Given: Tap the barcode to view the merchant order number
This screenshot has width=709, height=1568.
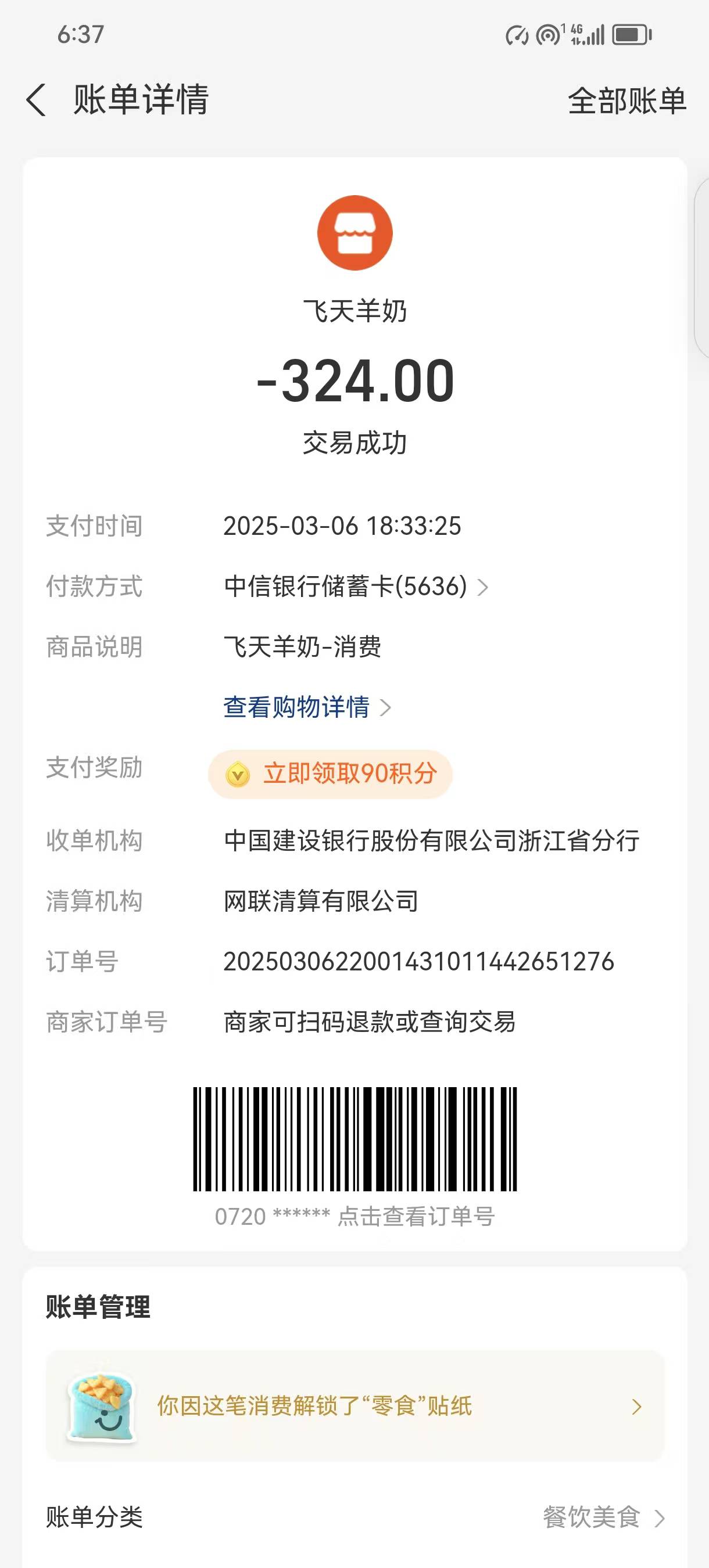Looking at the screenshot, I should [x=354, y=1139].
